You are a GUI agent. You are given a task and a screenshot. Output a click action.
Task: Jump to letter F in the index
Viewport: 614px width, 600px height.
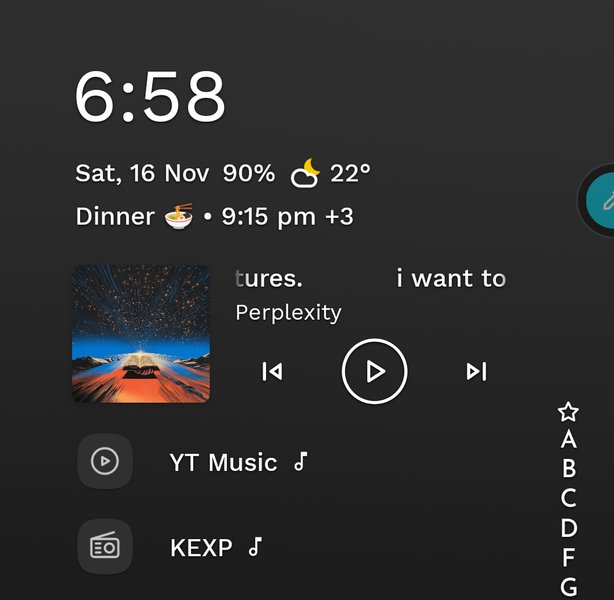[568, 557]
